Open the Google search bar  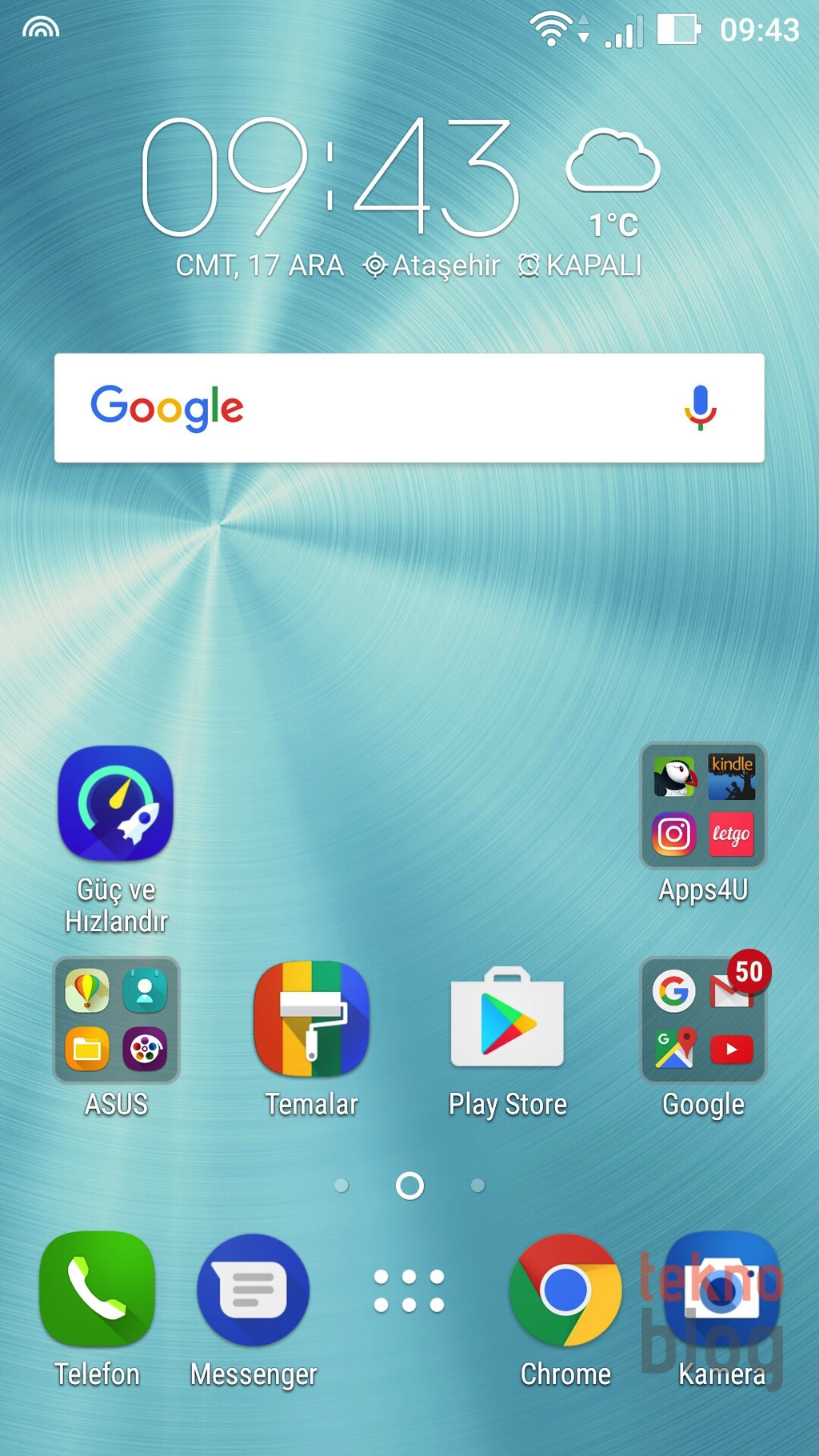tap(409, 407)
